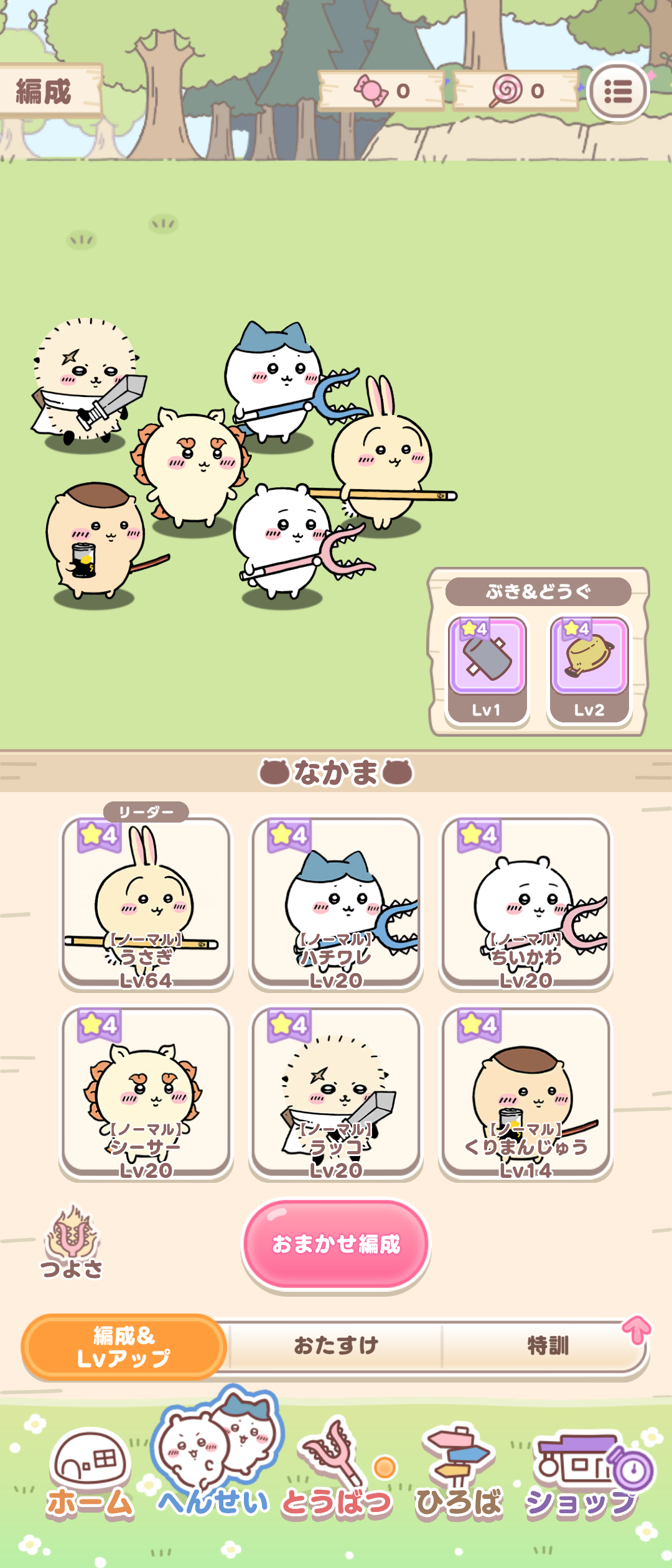Screen dimensions: 672x1568
Task: Switch to the 特訓 tab
Action: tap(548, 1346)
